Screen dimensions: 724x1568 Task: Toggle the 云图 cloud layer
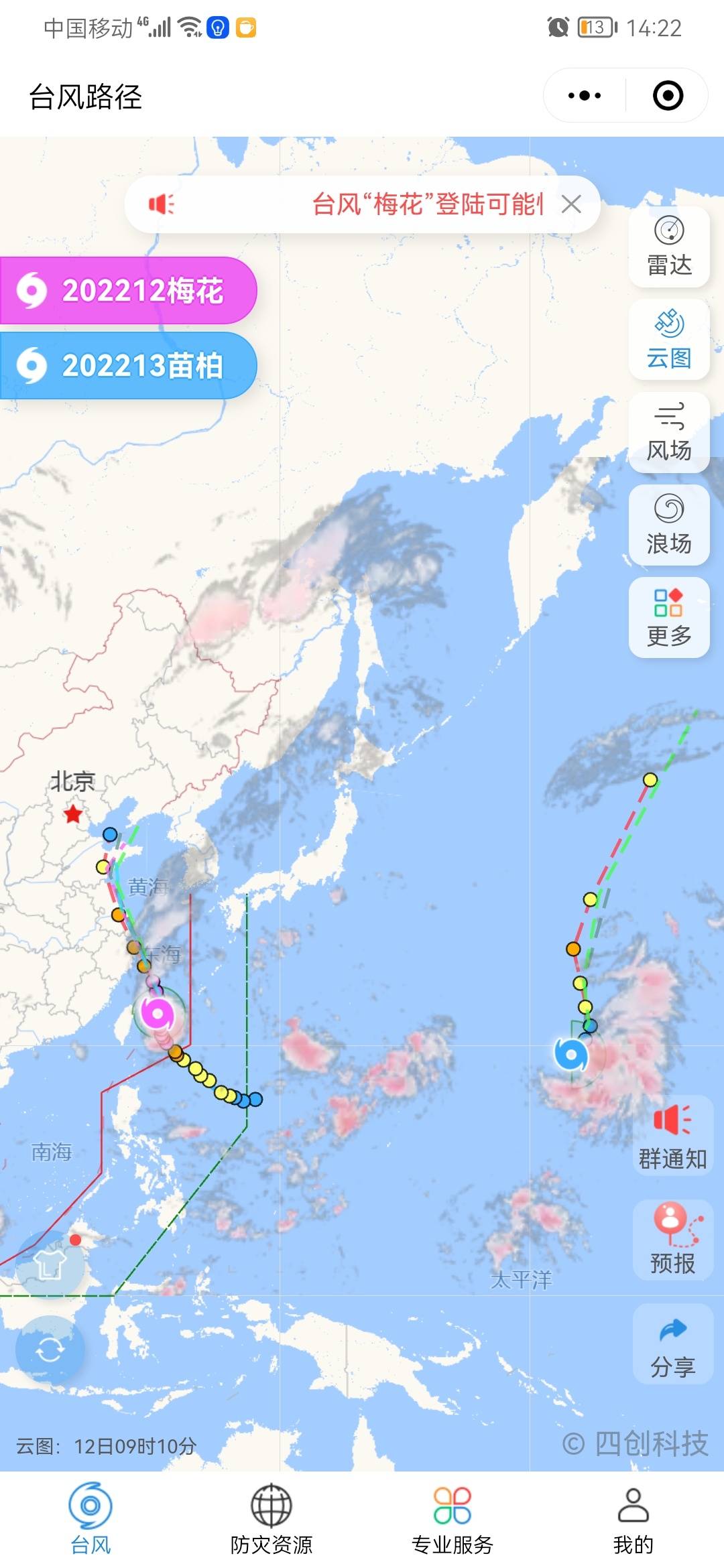click(x=669, y=339)
